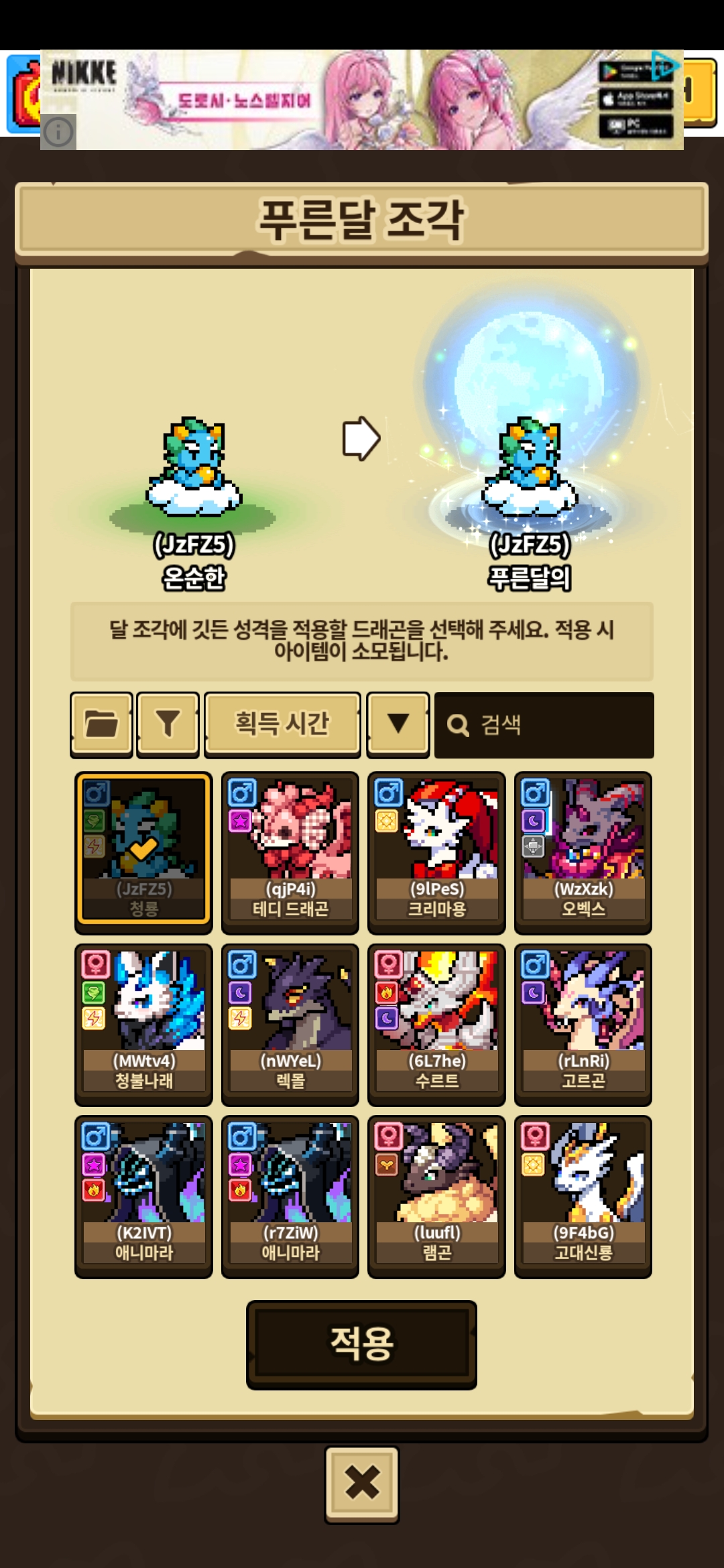Image resolution: width=724 pixels, height=1568 pixels.
Task: Toggle the sort order arrow
Action: [x=398, y=724]
